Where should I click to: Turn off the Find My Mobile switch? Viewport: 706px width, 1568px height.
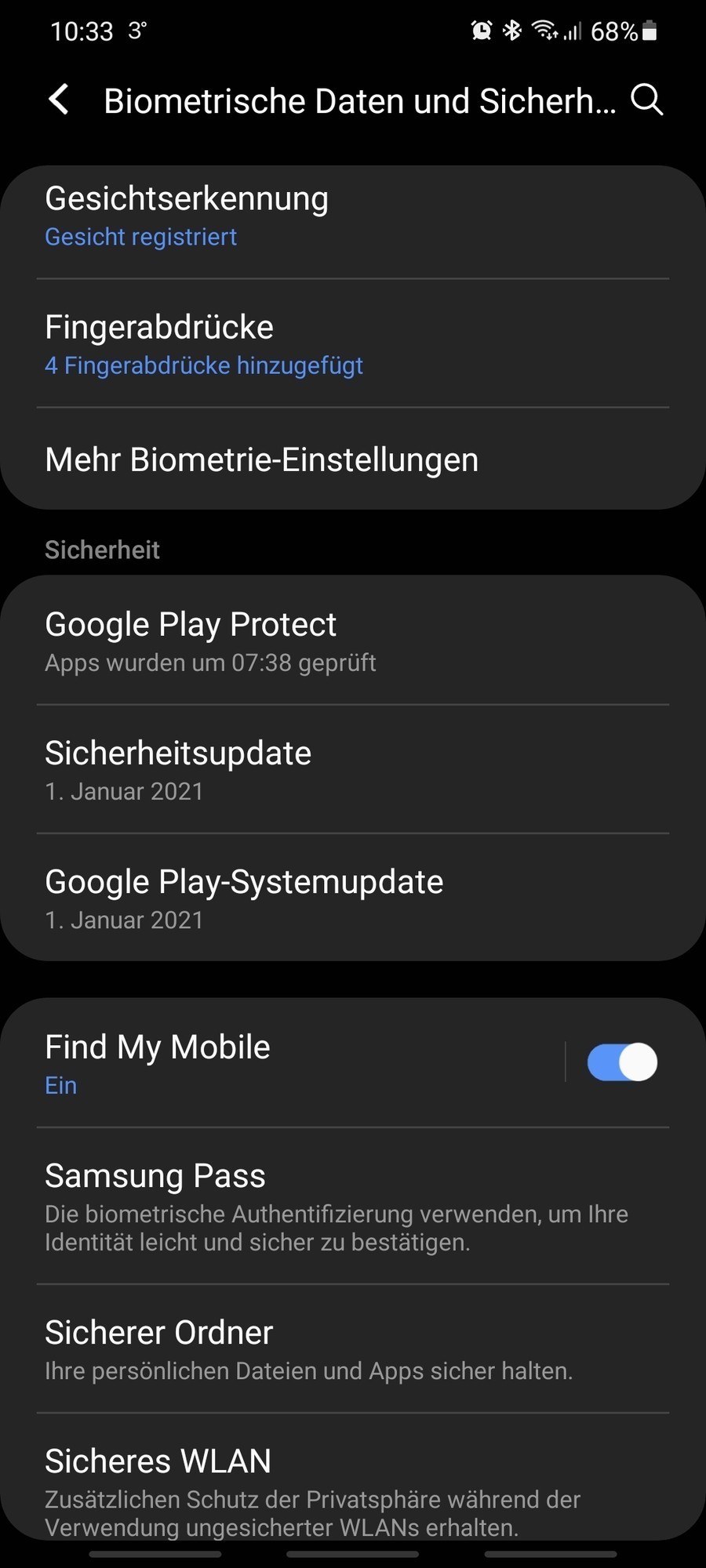tap(622, 1062)
